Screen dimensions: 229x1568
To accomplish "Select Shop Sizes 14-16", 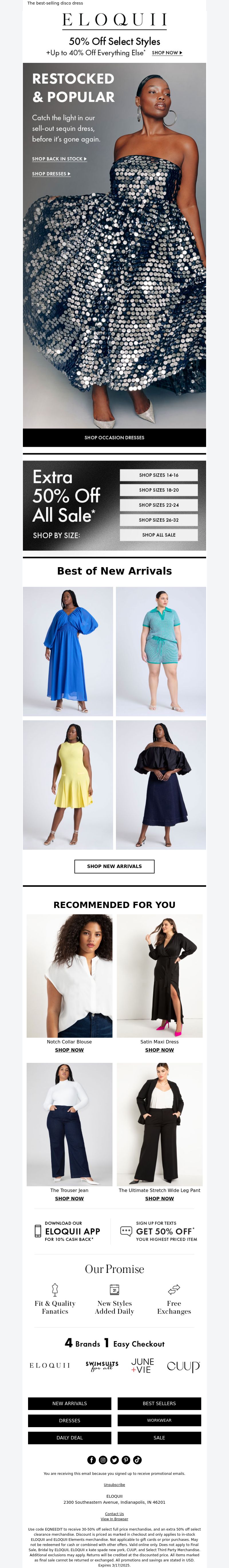I will 158,475.
